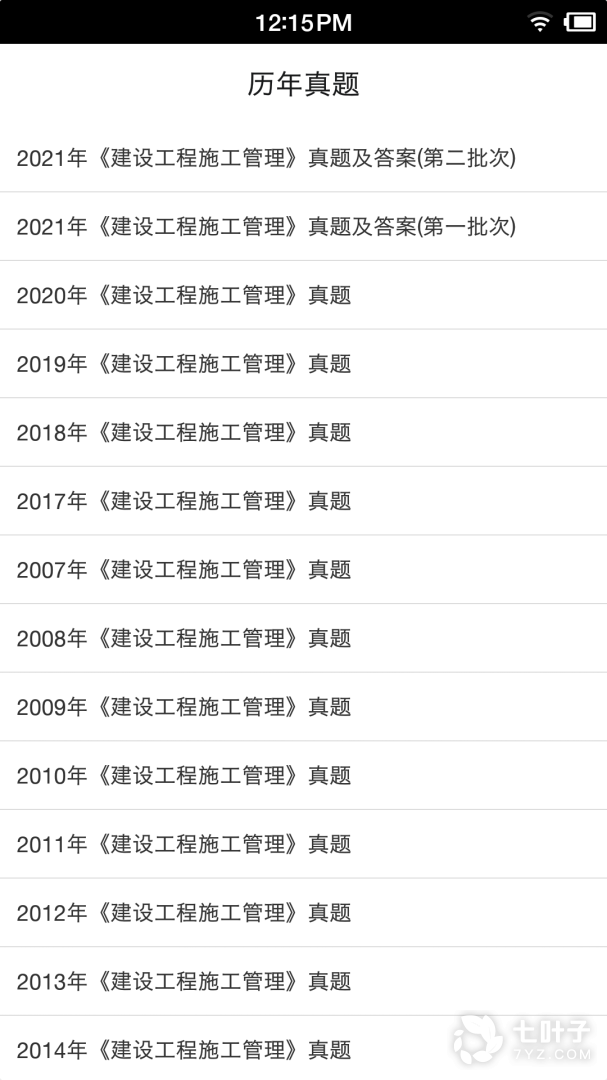
Task: Open the 2007年《建设工程施工管理》真题 row
Action: coord(184,570)
